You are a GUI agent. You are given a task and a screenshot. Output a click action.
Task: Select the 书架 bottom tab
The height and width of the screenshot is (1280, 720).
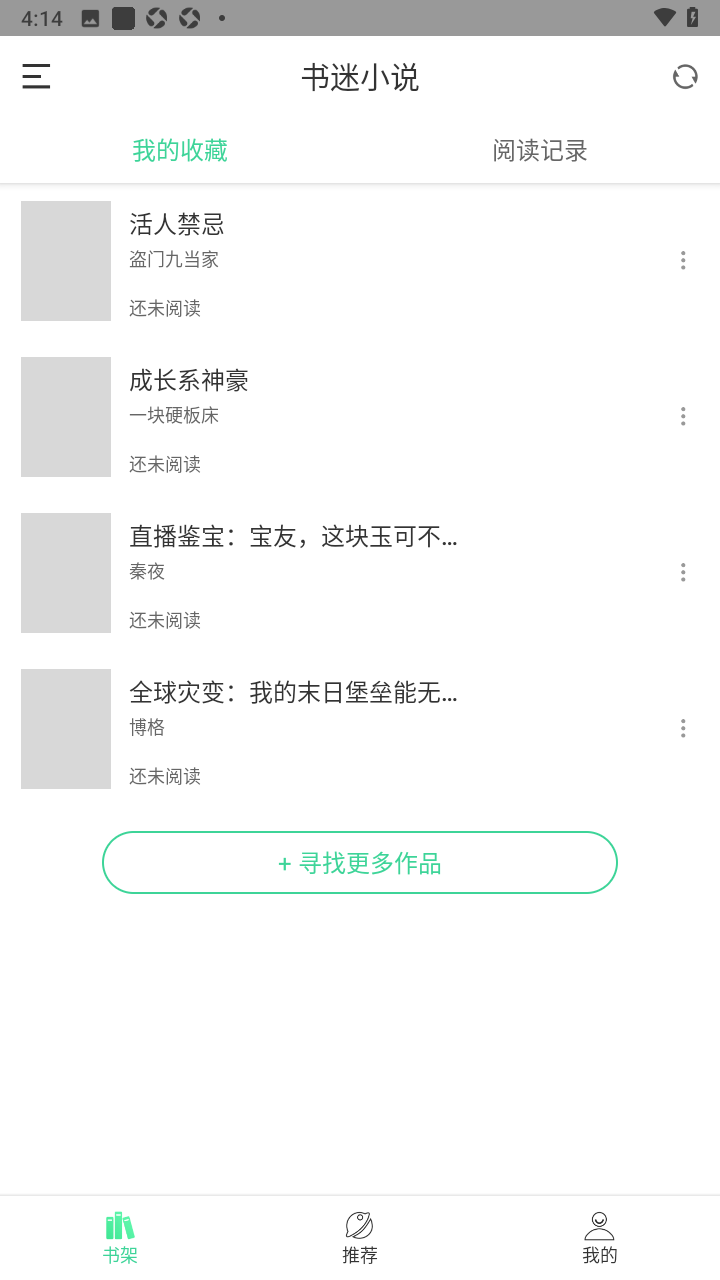pos(120,1238)
